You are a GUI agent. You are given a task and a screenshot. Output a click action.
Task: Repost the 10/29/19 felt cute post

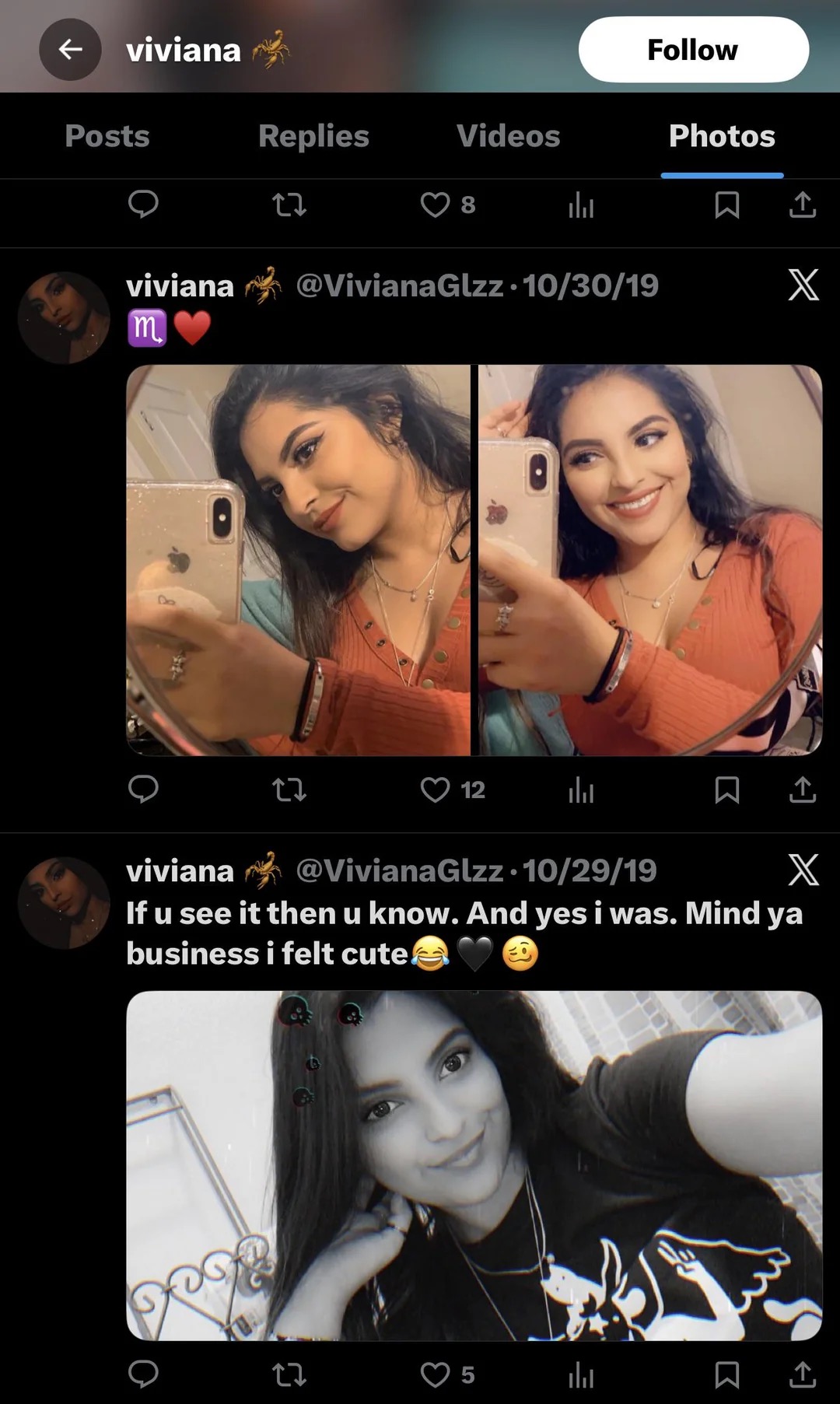(x=289, y=1375)
